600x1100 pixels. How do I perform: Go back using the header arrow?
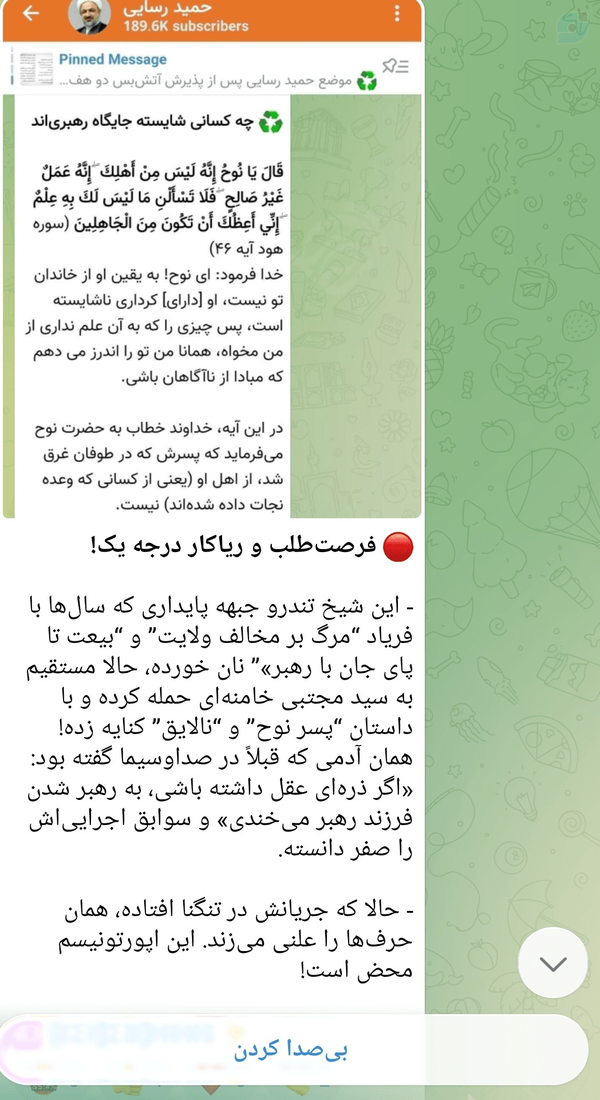tap(31, 14)
